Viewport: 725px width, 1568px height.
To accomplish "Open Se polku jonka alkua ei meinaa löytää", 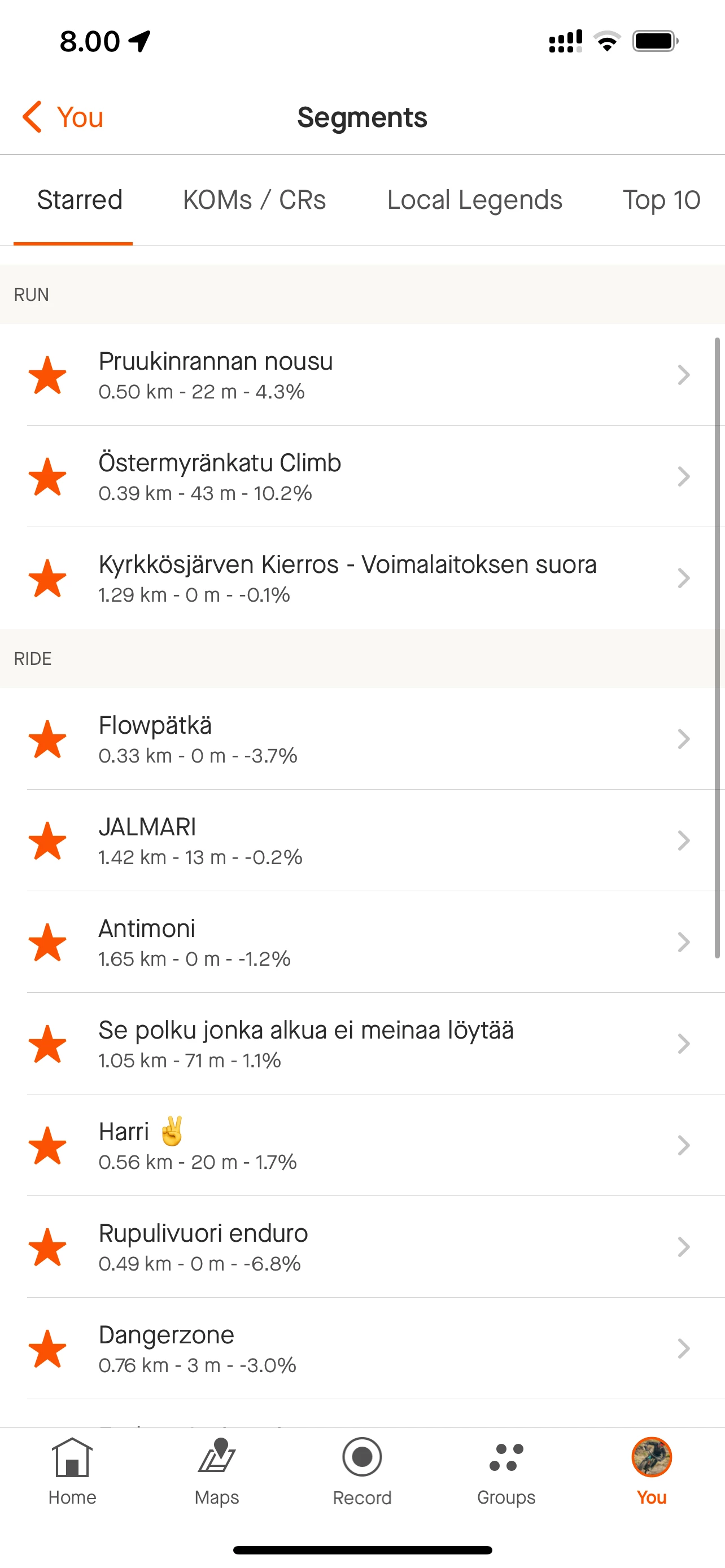I will [x=362, y=1044].
